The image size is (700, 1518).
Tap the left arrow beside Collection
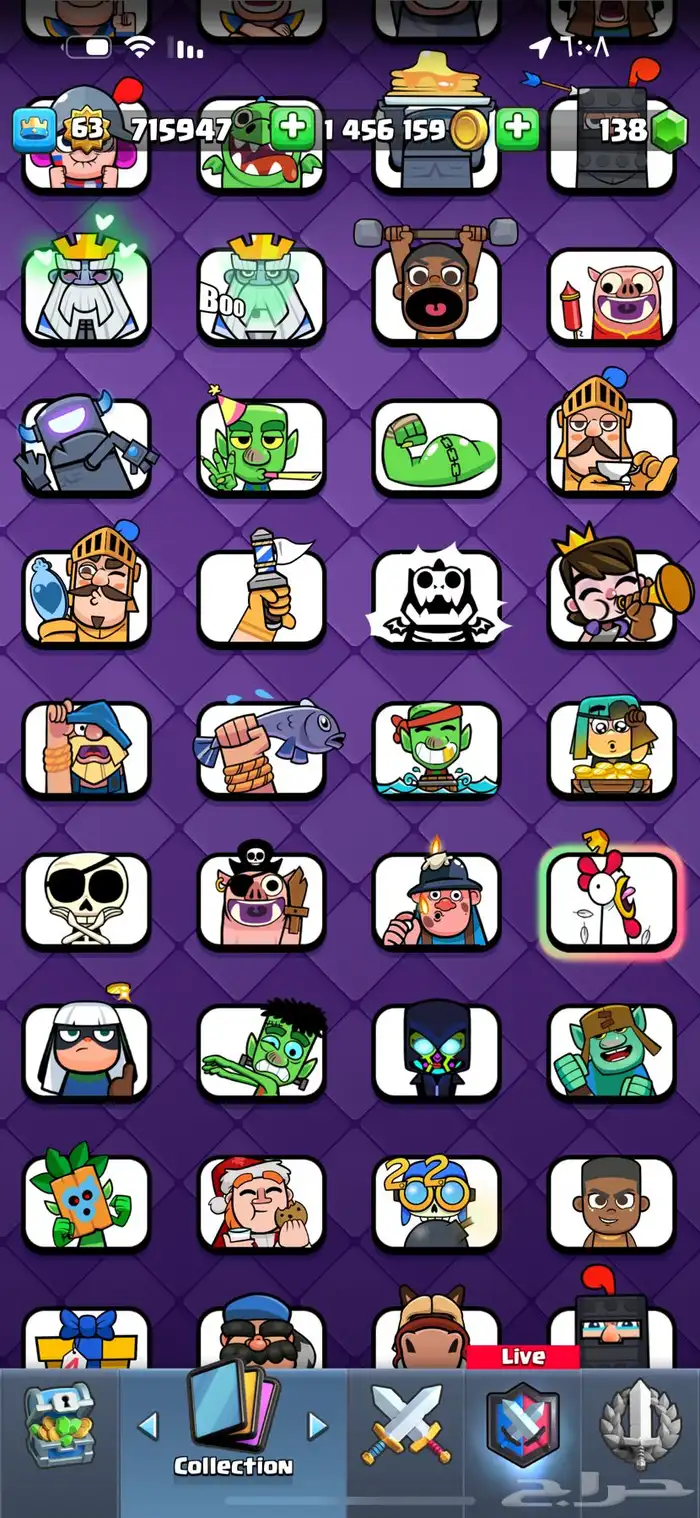tap(148, 1425)
